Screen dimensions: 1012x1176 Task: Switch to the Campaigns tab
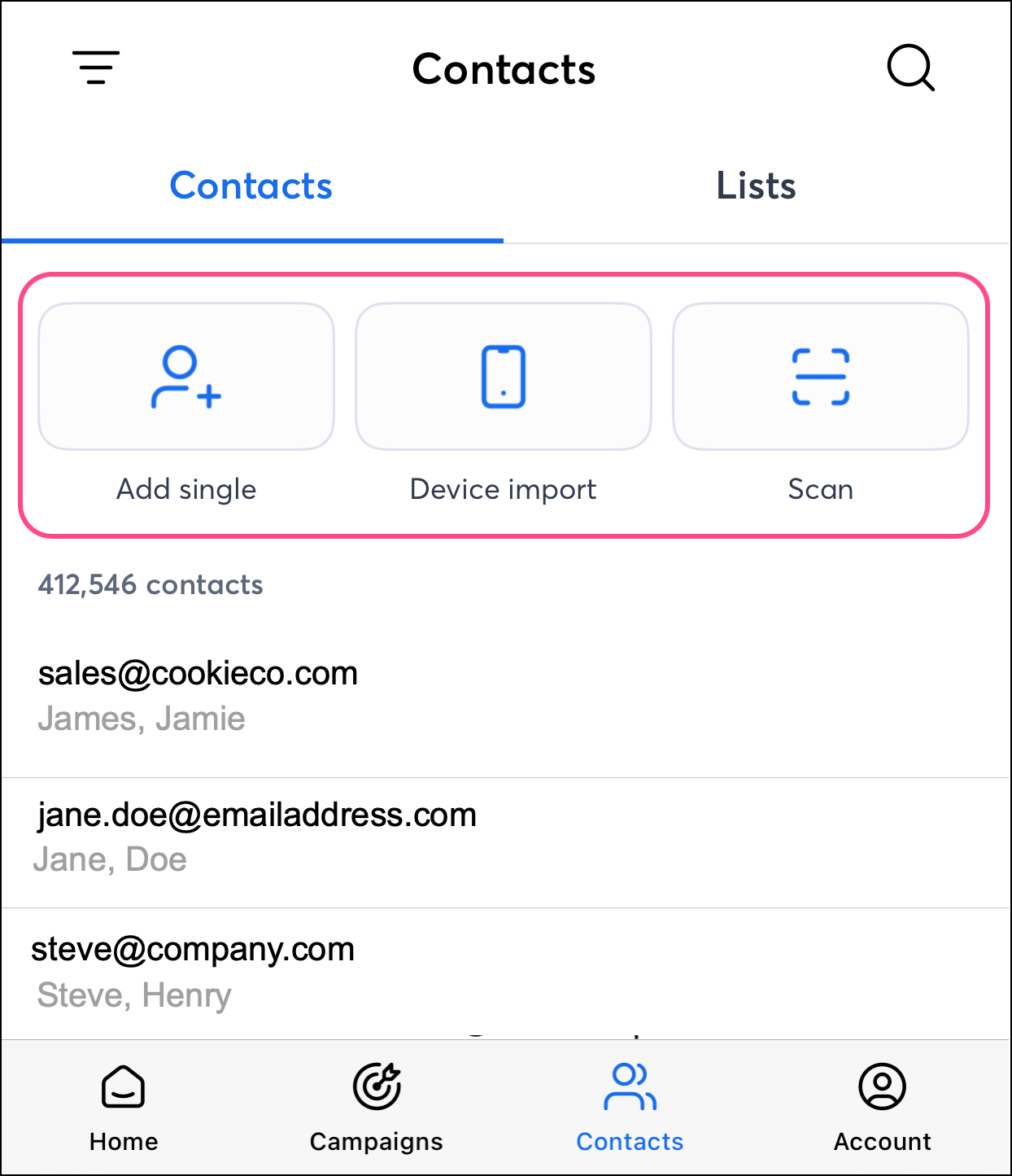(x=377, y=1107)
